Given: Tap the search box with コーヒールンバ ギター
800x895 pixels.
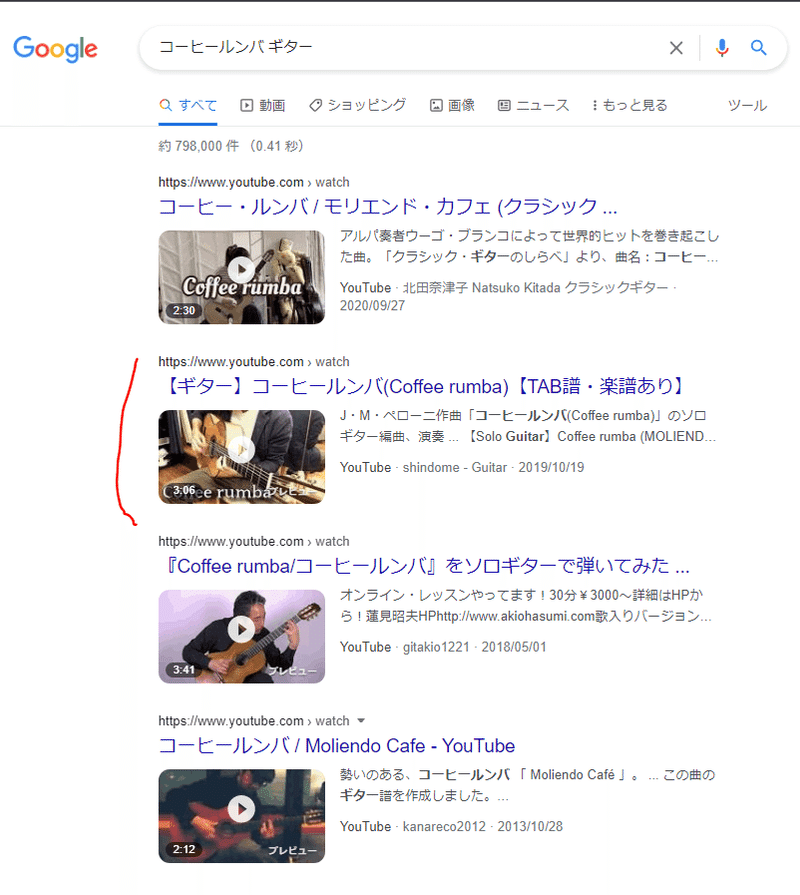Looking at the screenshot, I should 400,47.
